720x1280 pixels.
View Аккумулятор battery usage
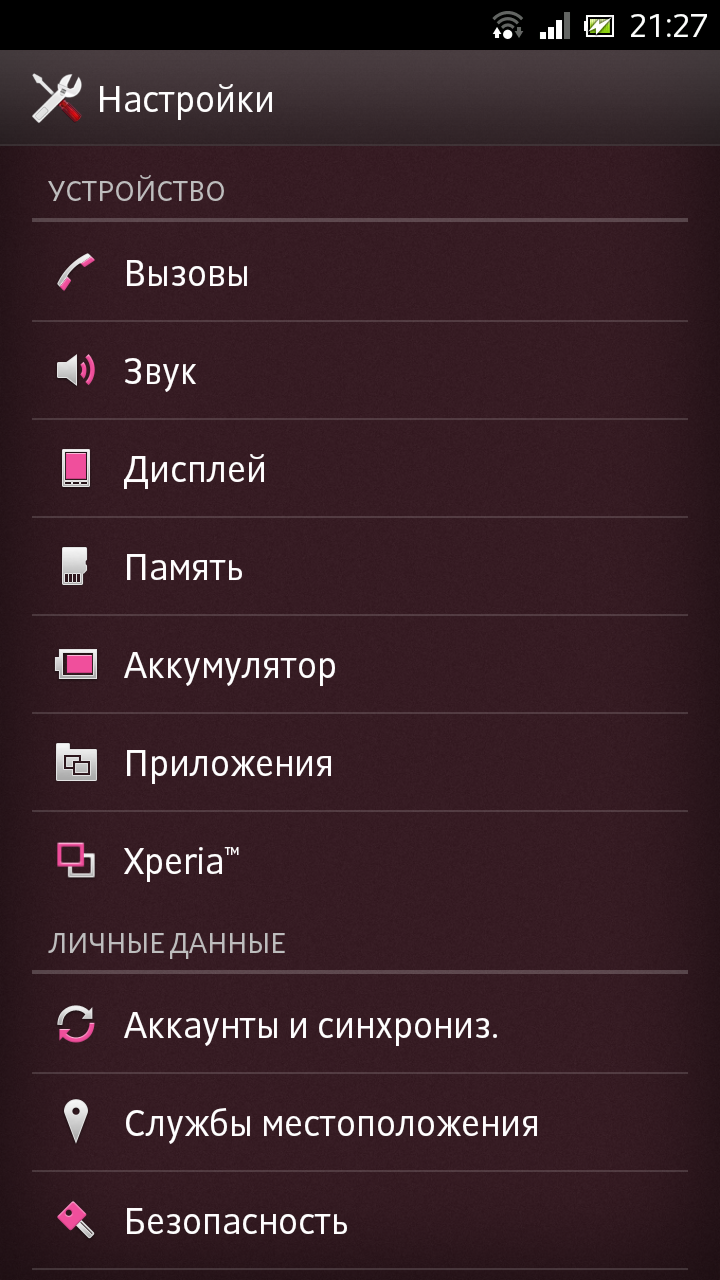click(x=360, y=665)
